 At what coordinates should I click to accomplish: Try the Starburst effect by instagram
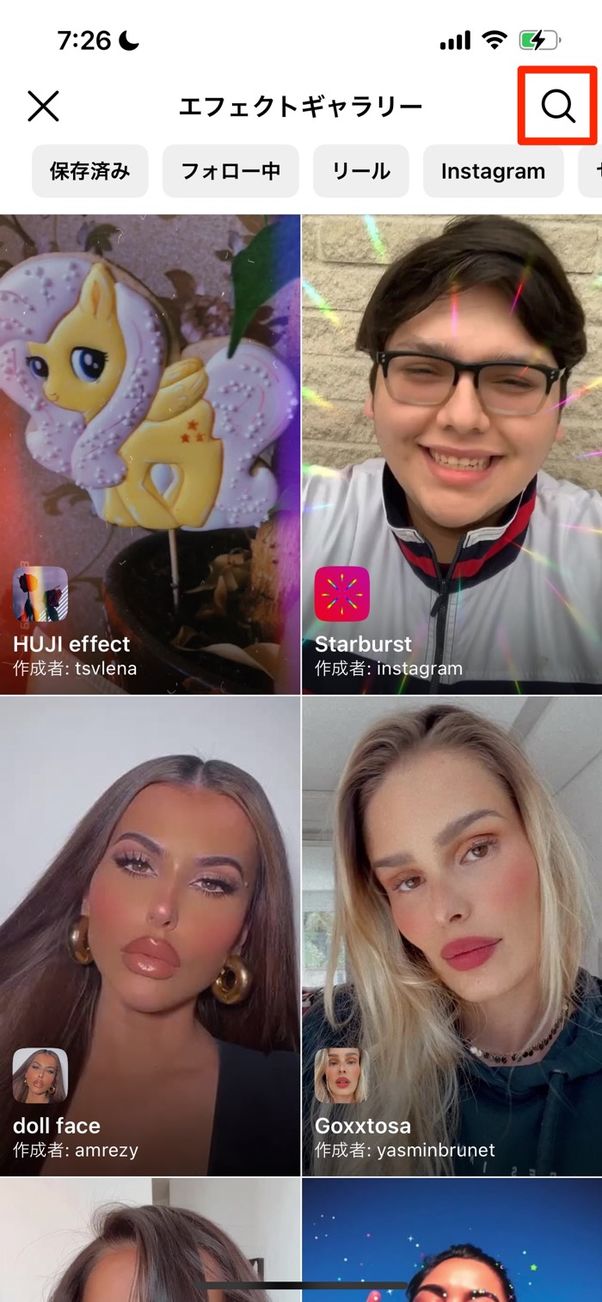tap(452, 455)
